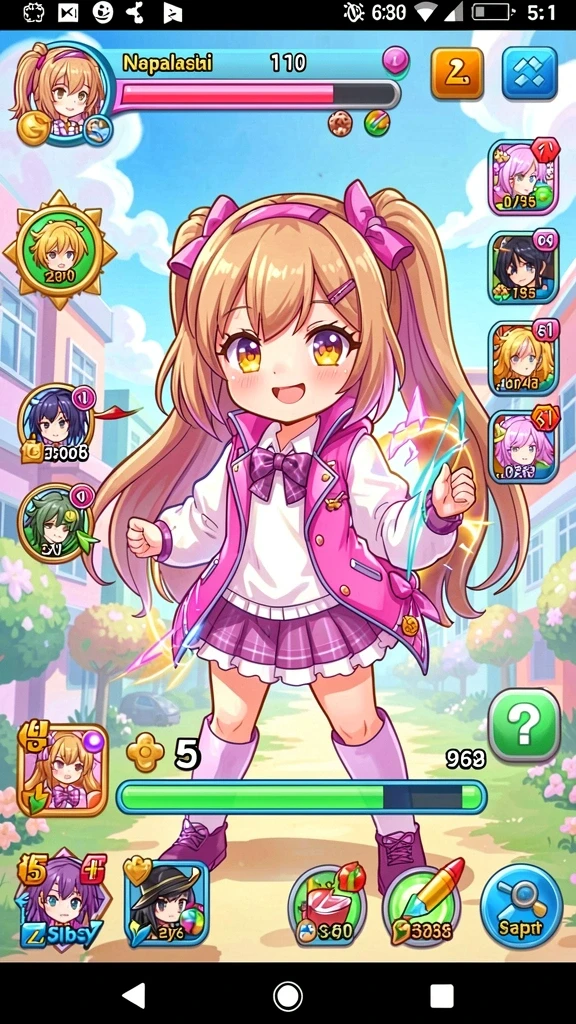Select the dark-blue-haired portrait on the left
The image size is (576, 1024).
56,424
